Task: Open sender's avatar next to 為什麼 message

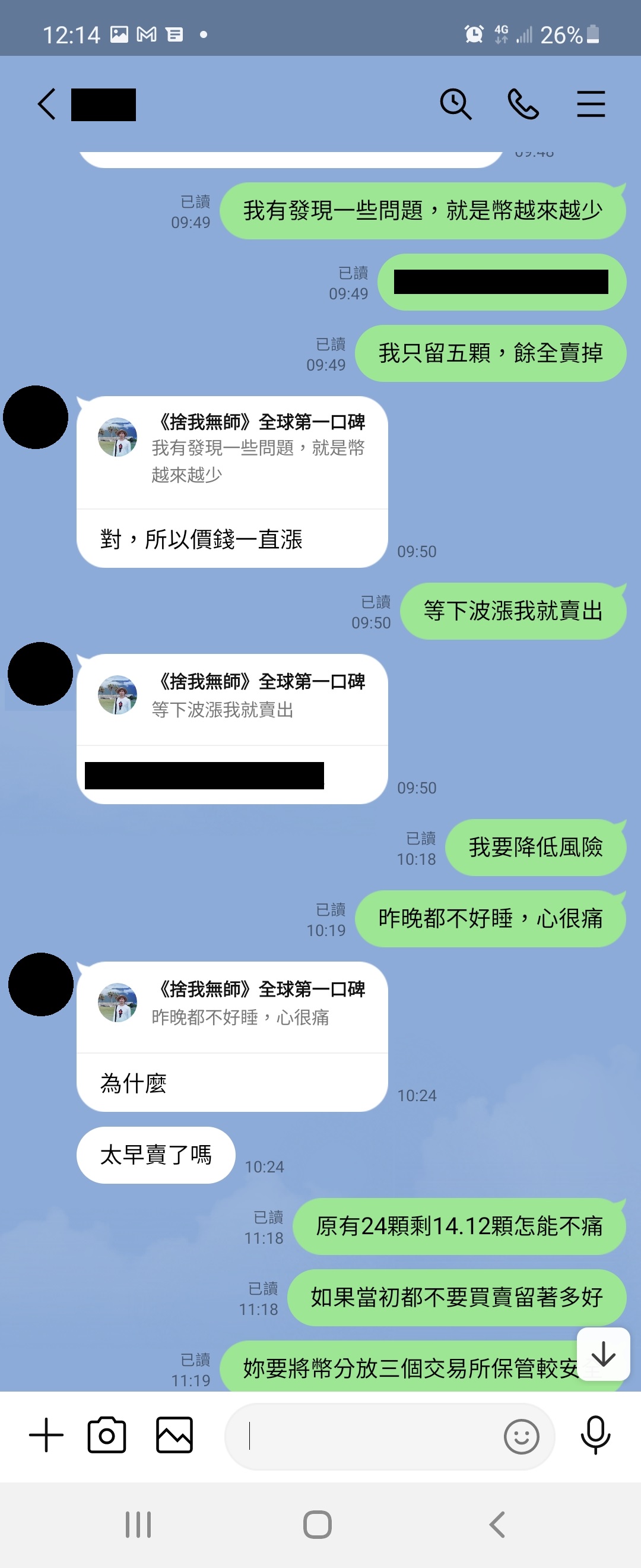Action: (41, 984)
